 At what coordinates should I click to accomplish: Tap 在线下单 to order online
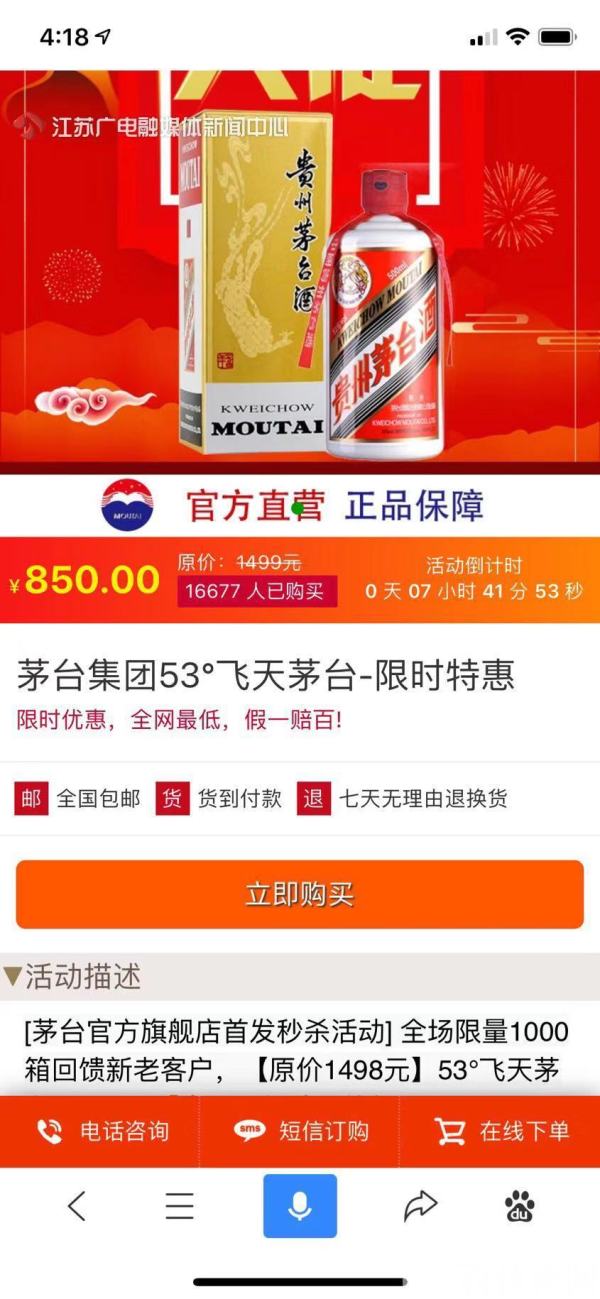pos(501,1131)
